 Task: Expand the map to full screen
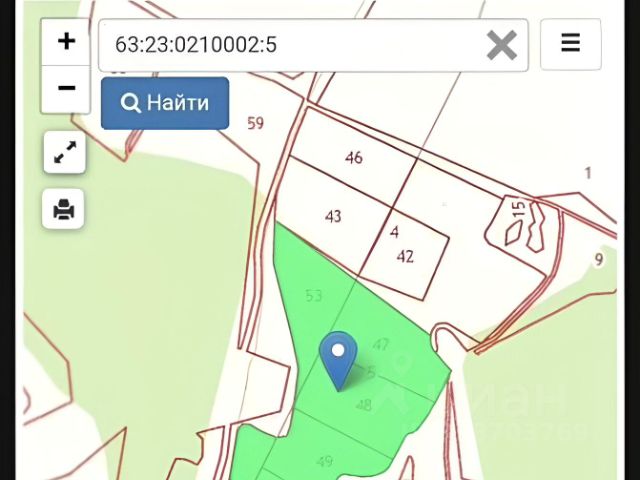(x=65, y=153)
